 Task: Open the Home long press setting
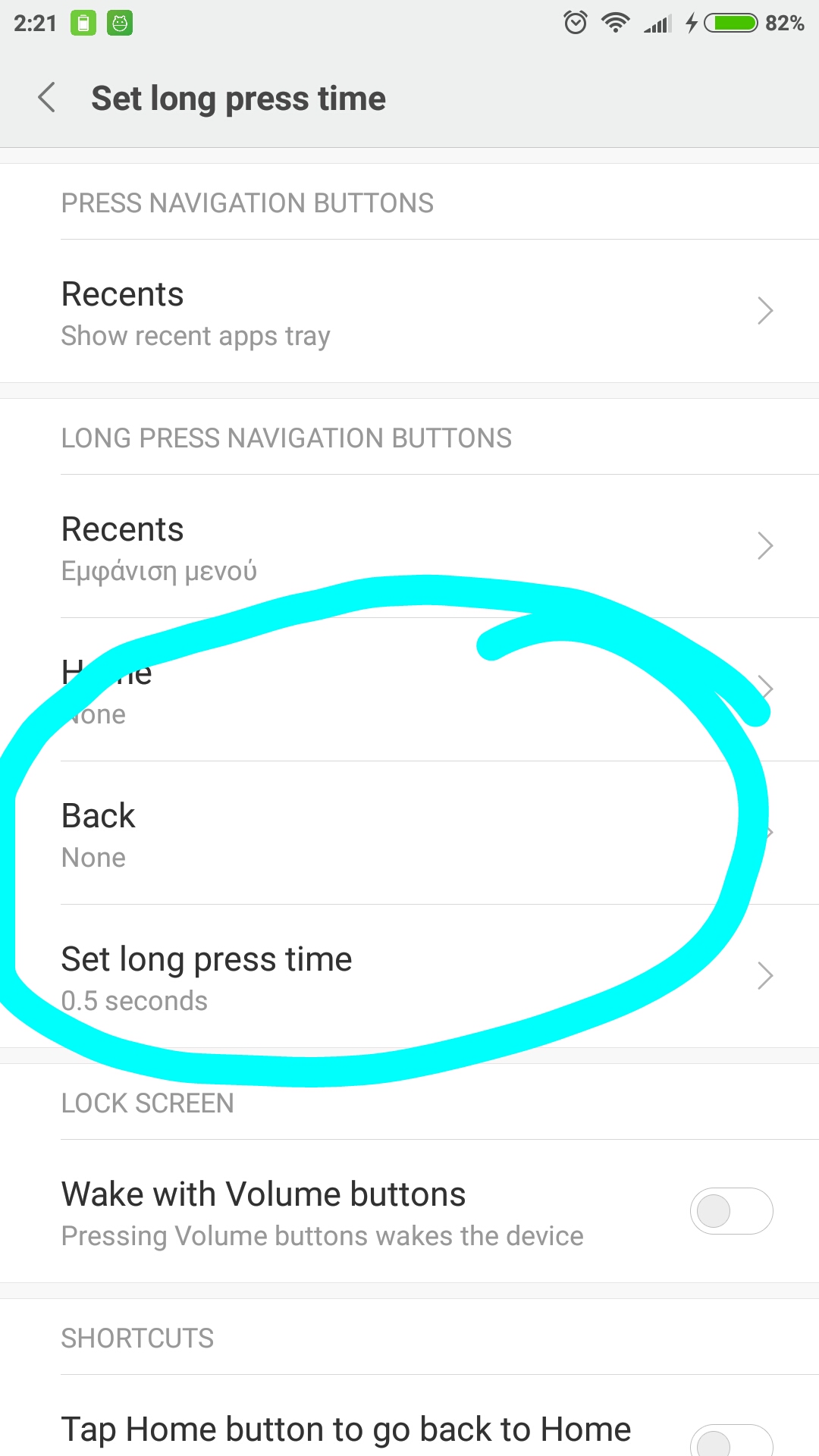409,690
